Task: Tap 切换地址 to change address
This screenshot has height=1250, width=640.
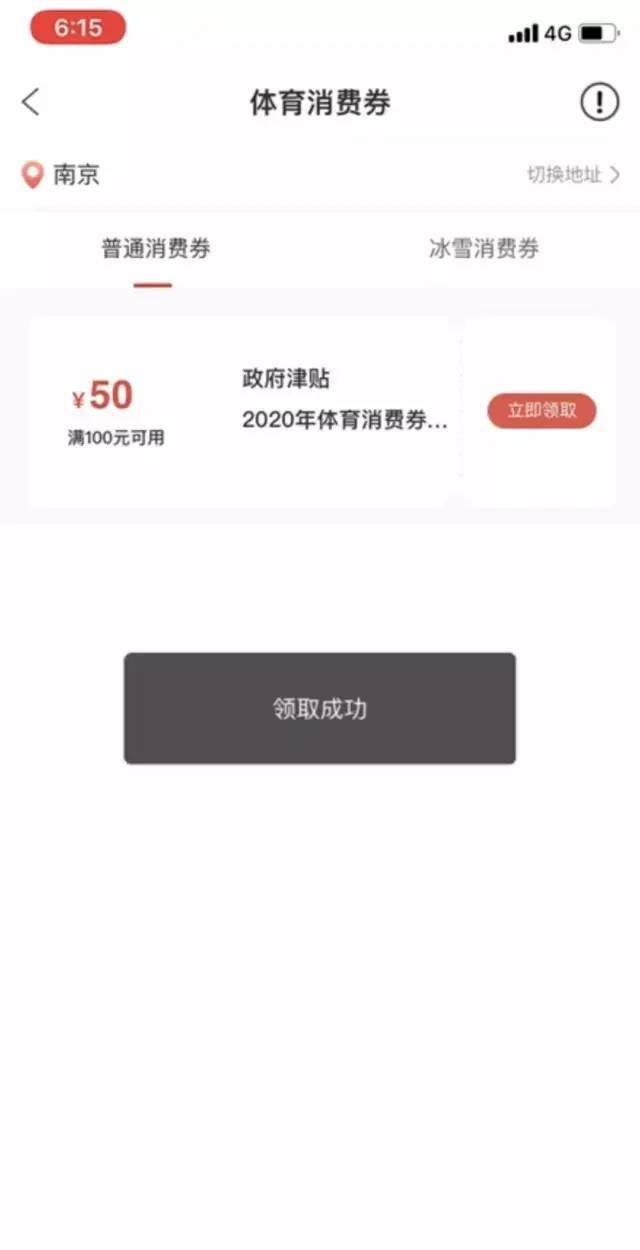Action: [x=573, y=175]
